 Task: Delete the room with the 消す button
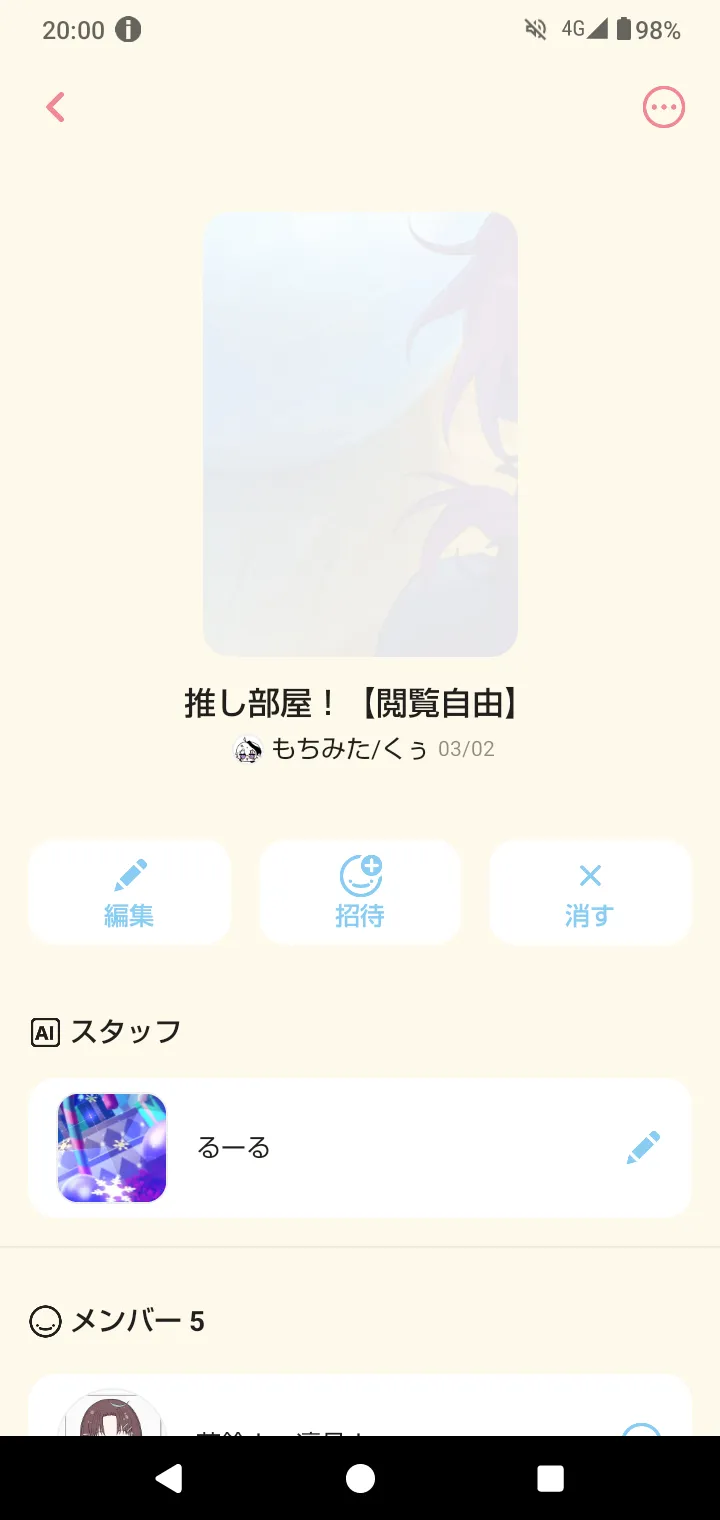(x=590, y=892)
